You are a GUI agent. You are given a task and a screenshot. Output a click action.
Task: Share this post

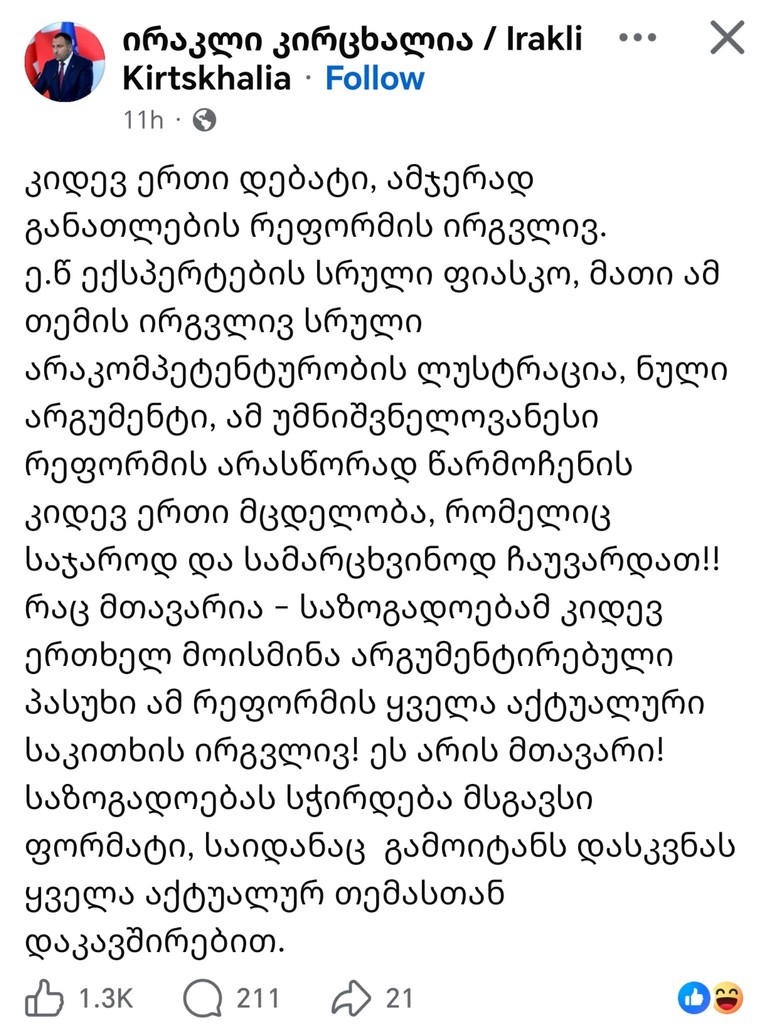click(x=357, y=997)
